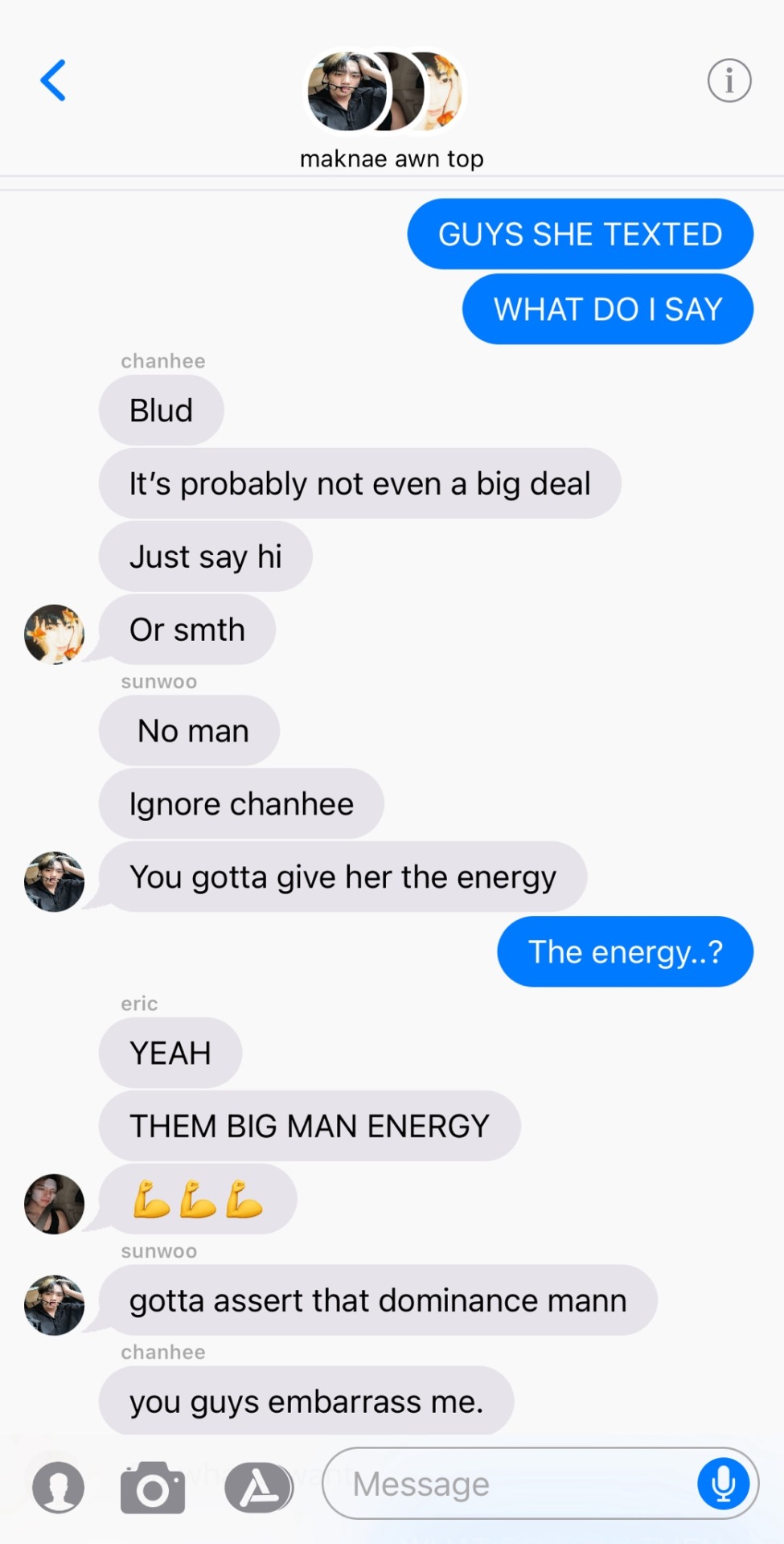
Task: Tap the profile icon beside the camera
Action: (58, 1486)
